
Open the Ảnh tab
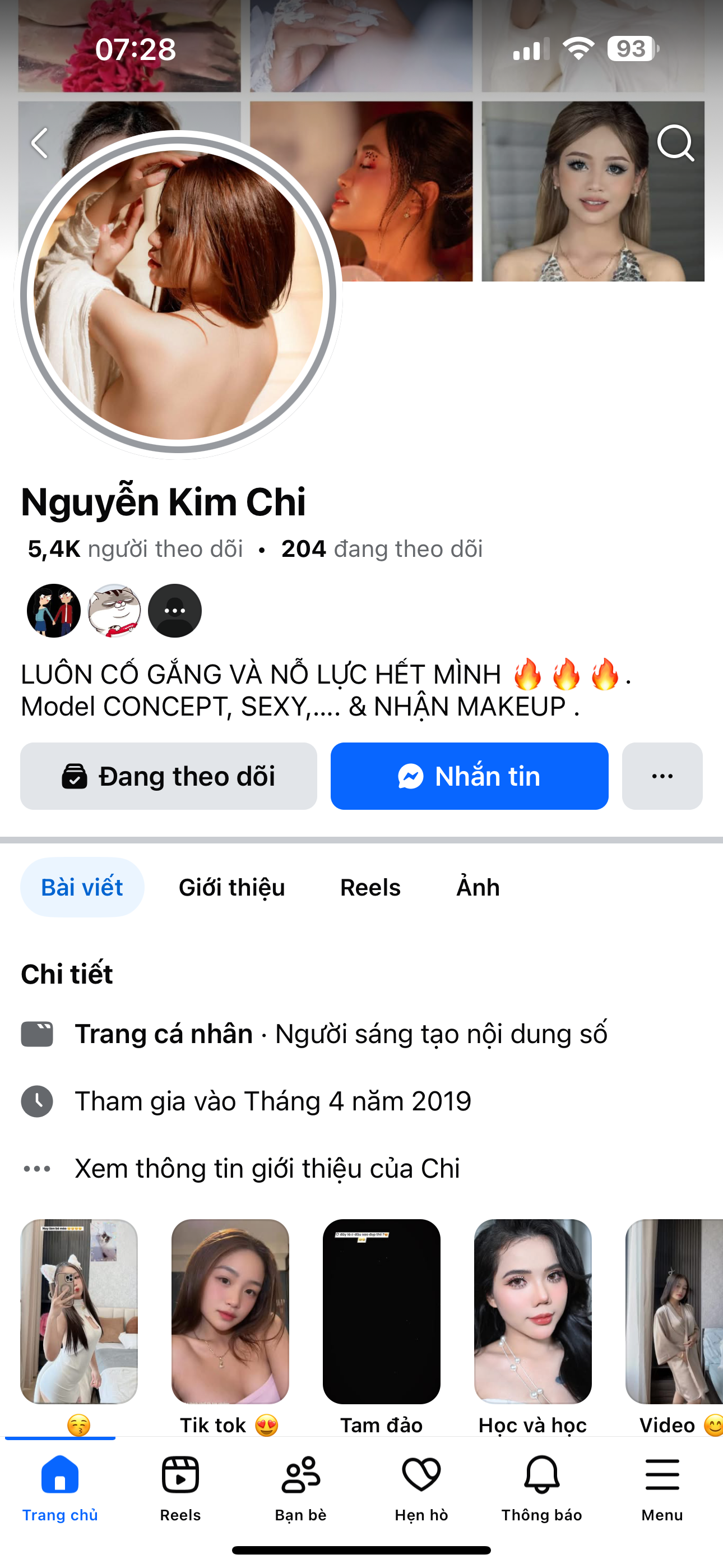pos(478,888)
